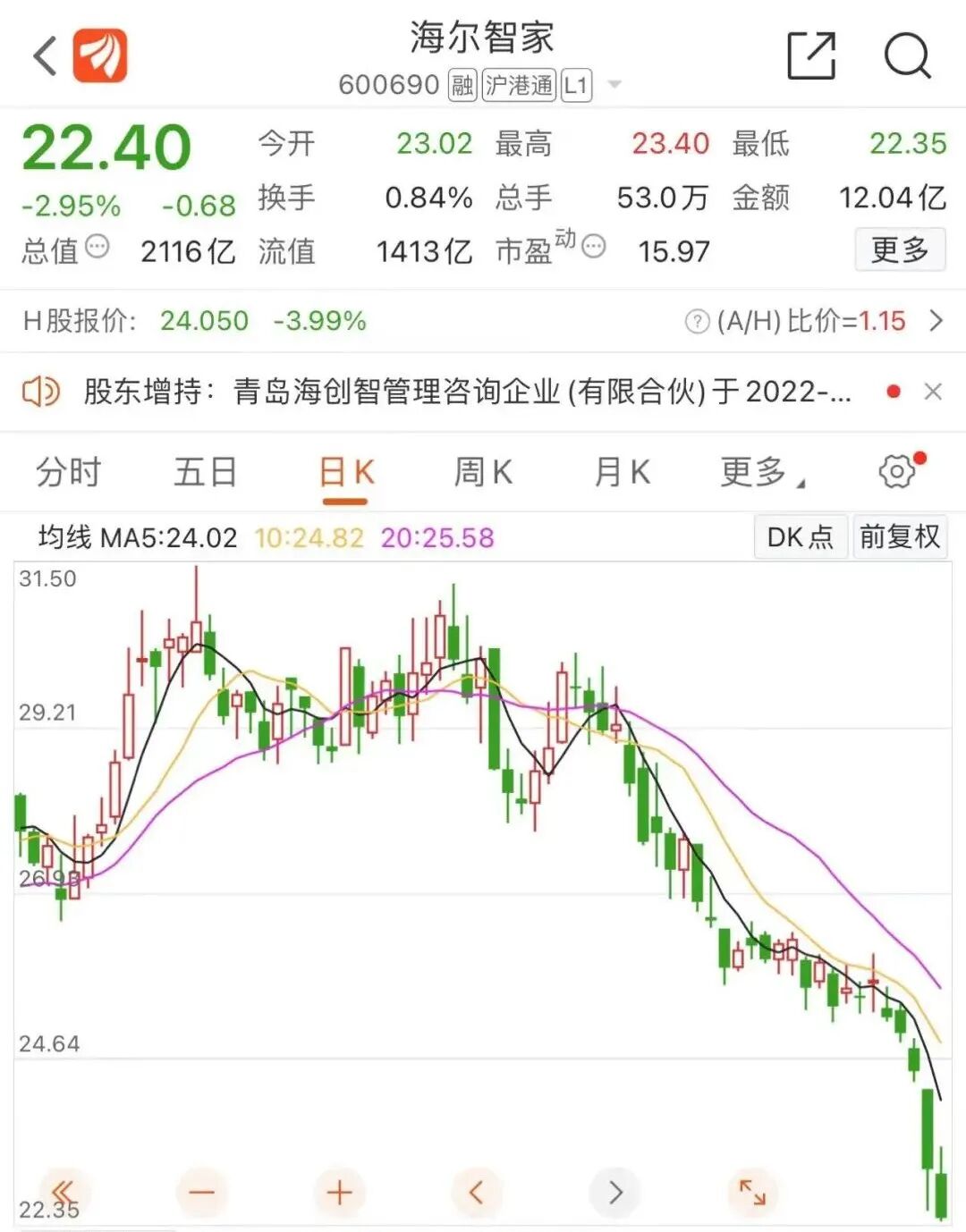Expand the chart to fullscreen
966x1232 pixels.
pos(752,1192)
